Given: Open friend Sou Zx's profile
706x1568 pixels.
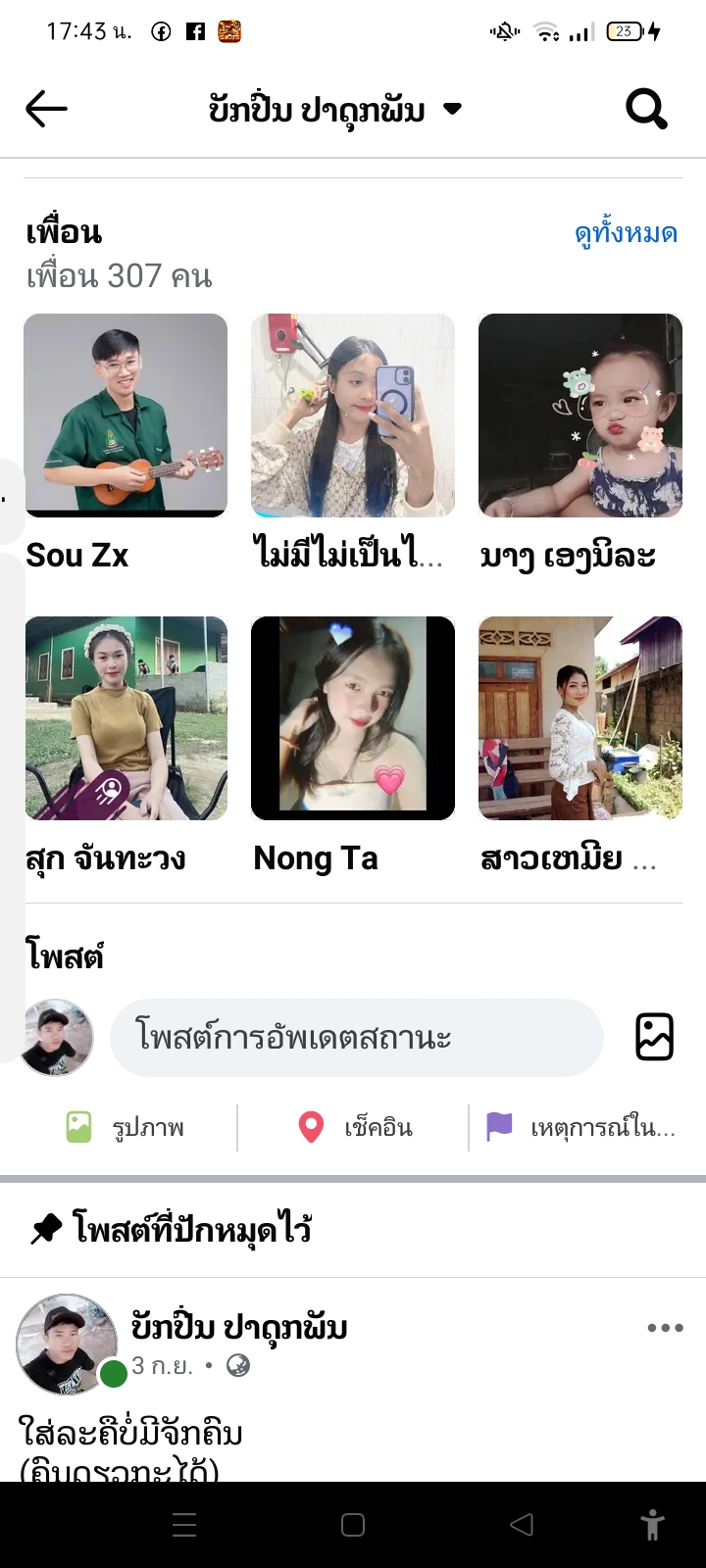Looking at the screenshot, I should coord(126,416).
